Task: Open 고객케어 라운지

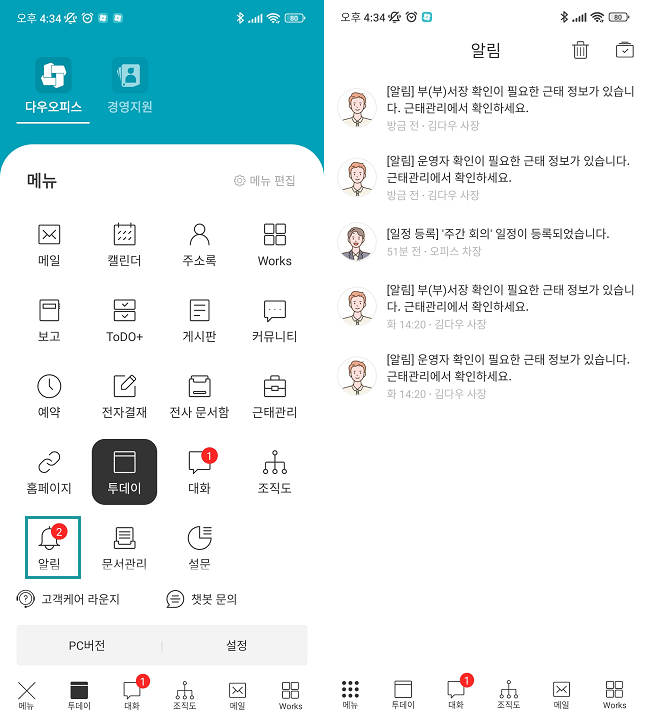Action: pyautogui.click(x=68, y=599)
